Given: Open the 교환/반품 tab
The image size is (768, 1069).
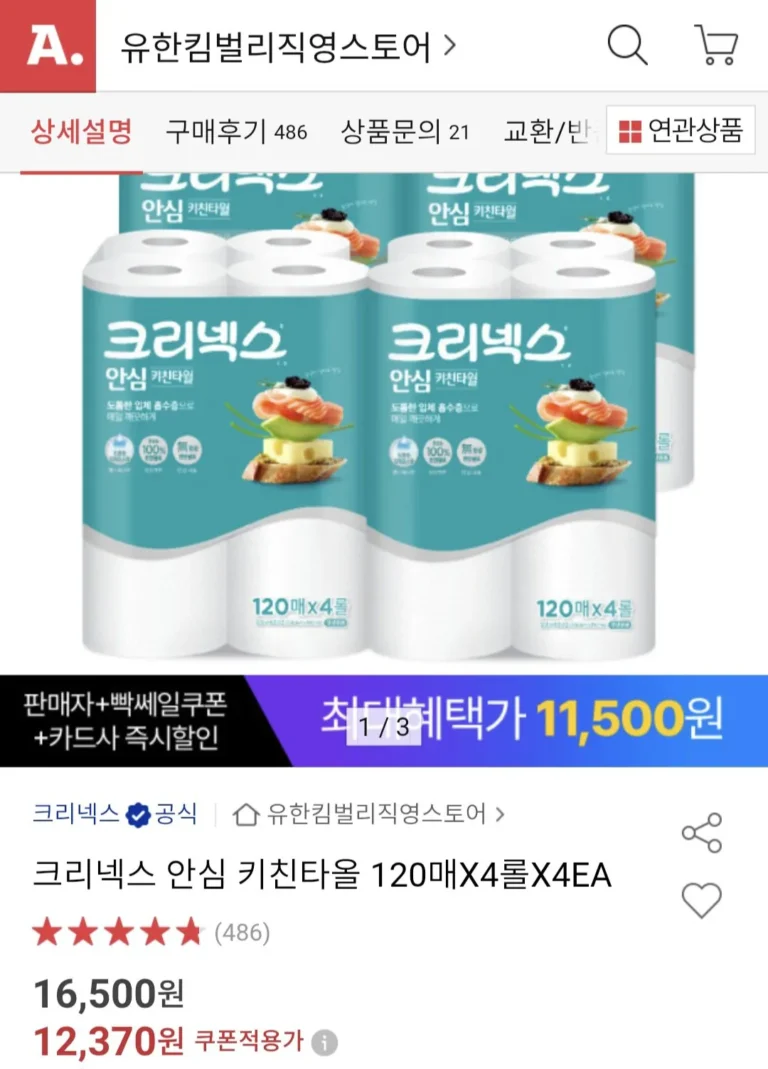Looking at the screenshot, I should coord(548,131).
